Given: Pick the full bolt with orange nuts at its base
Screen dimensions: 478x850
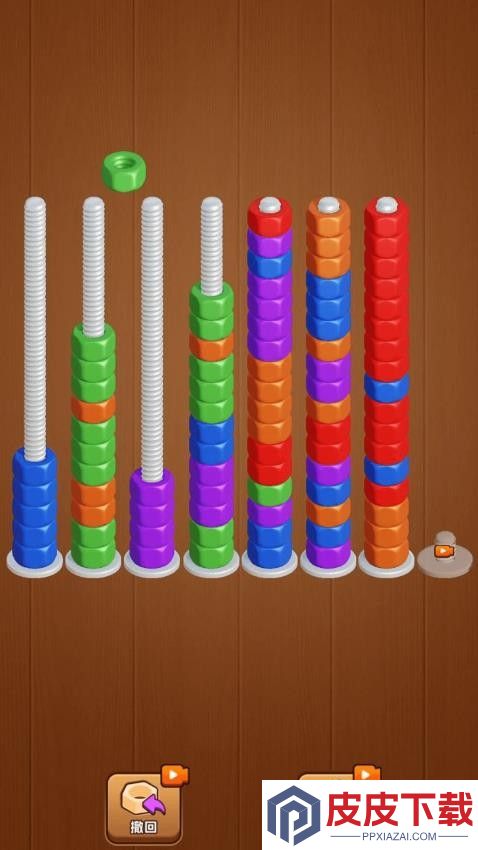Looking at the screenshot, I should [x=386, y=387].
